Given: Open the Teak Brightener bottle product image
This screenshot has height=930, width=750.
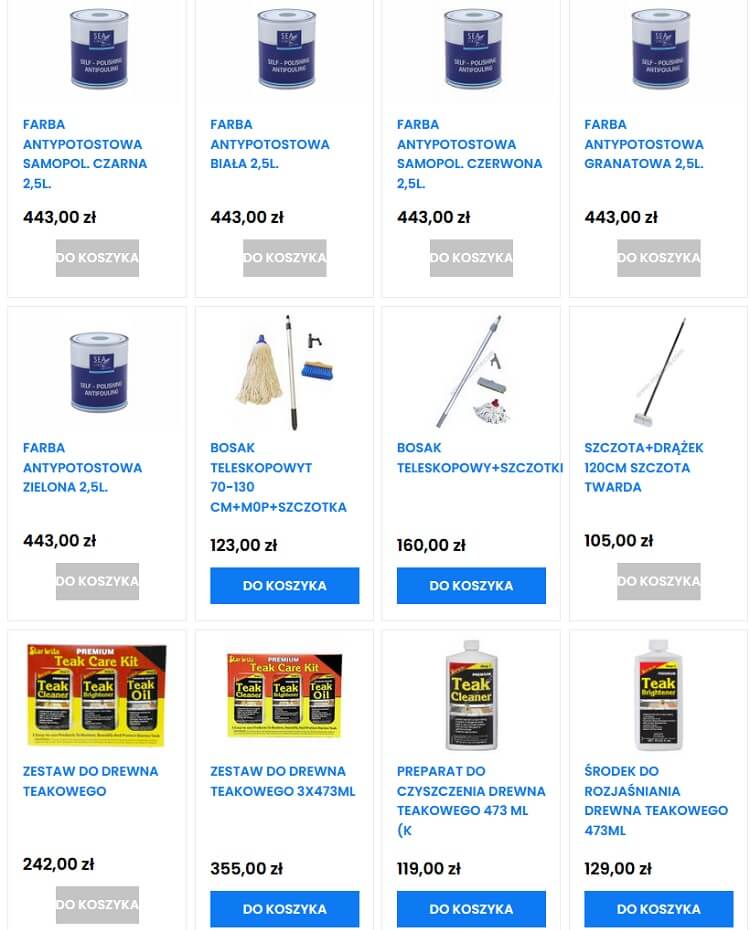Looking at the screenshot, I should (x=658, y=695).
